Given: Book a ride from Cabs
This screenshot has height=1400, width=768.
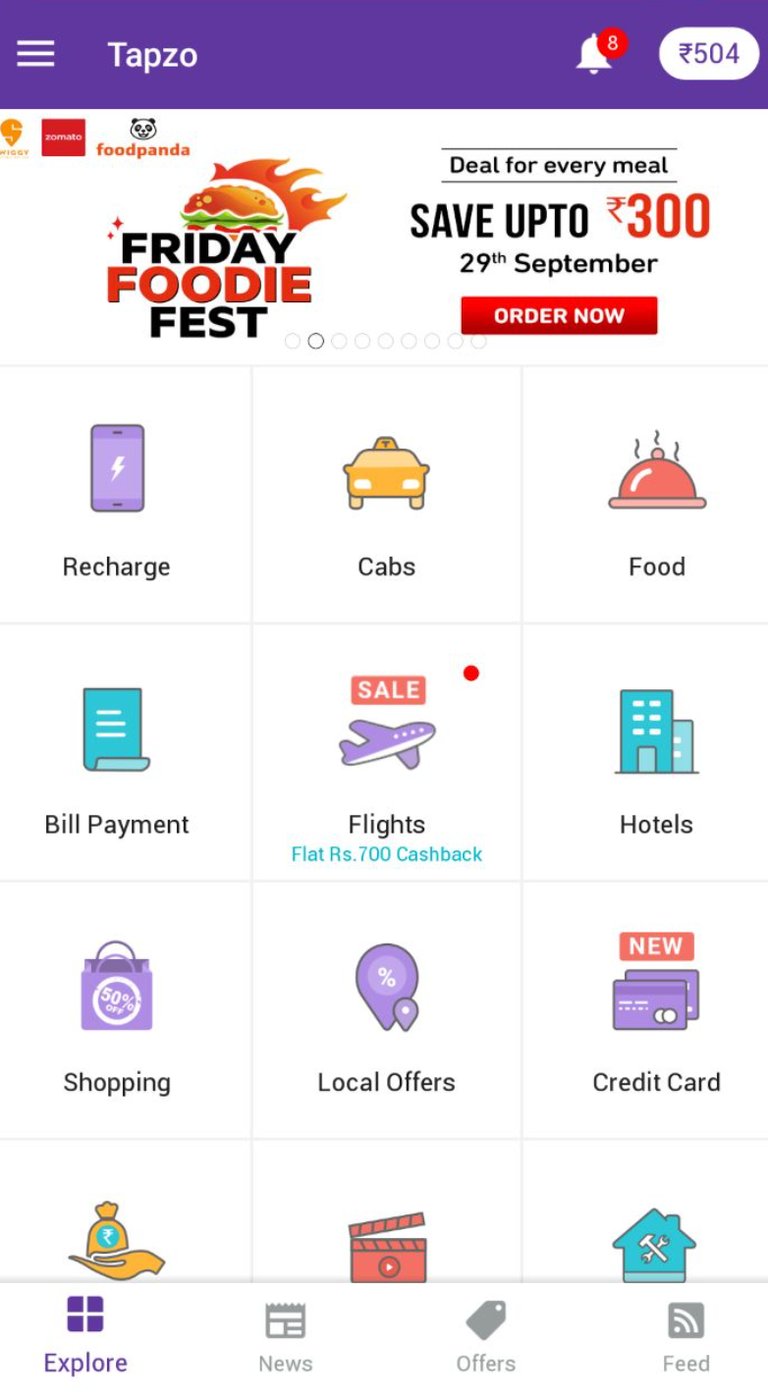Looking at the screenshot, I should [x=386, y=496].
